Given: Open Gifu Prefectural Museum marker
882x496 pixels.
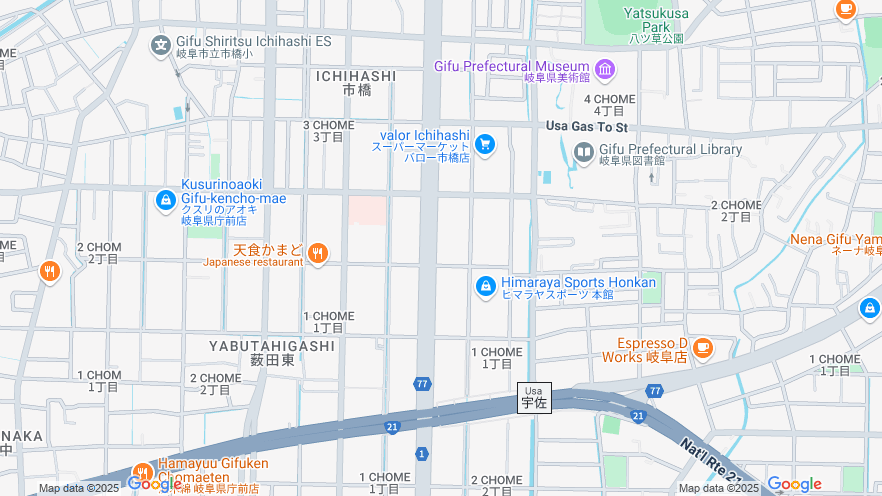Looking at the screenshot, I should (x=605, y=70).
